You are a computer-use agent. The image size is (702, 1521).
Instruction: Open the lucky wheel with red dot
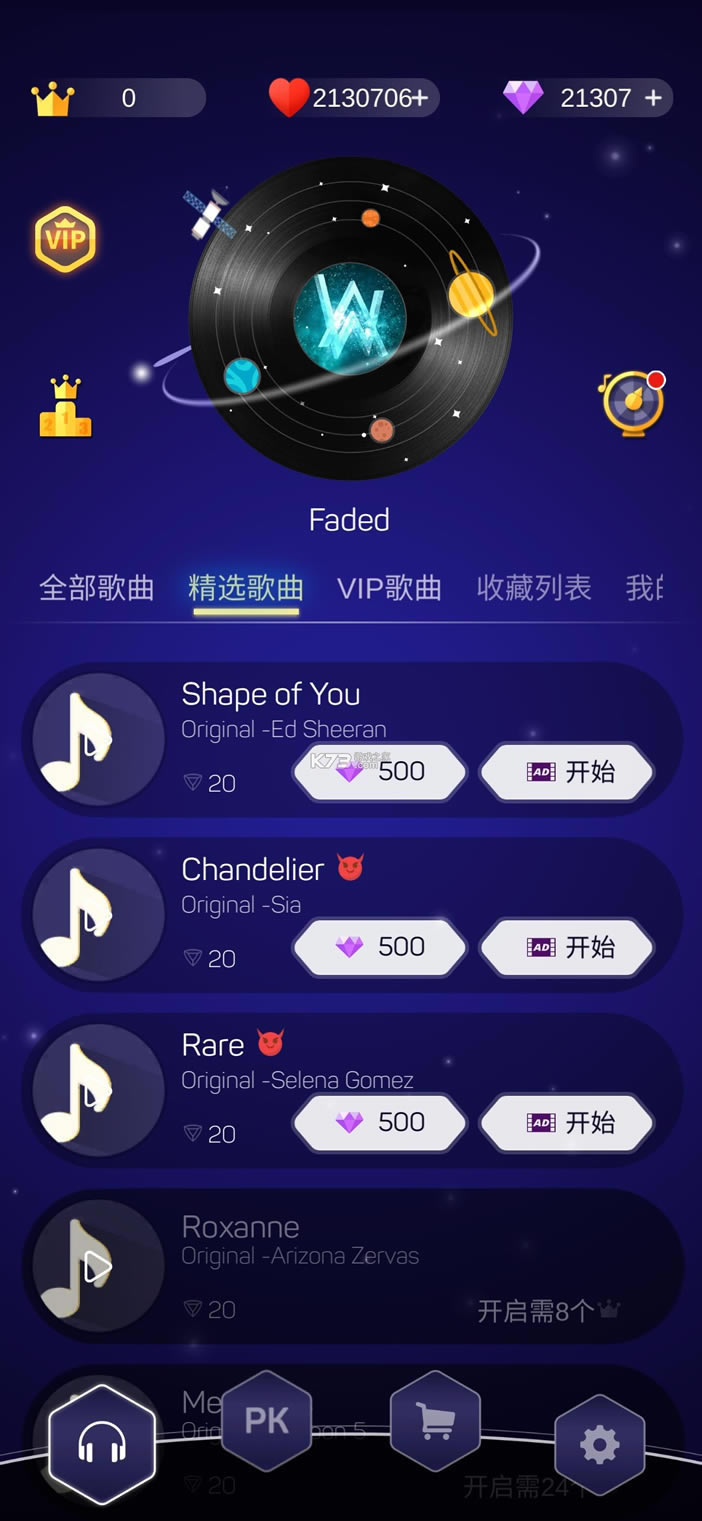[633, 402]
